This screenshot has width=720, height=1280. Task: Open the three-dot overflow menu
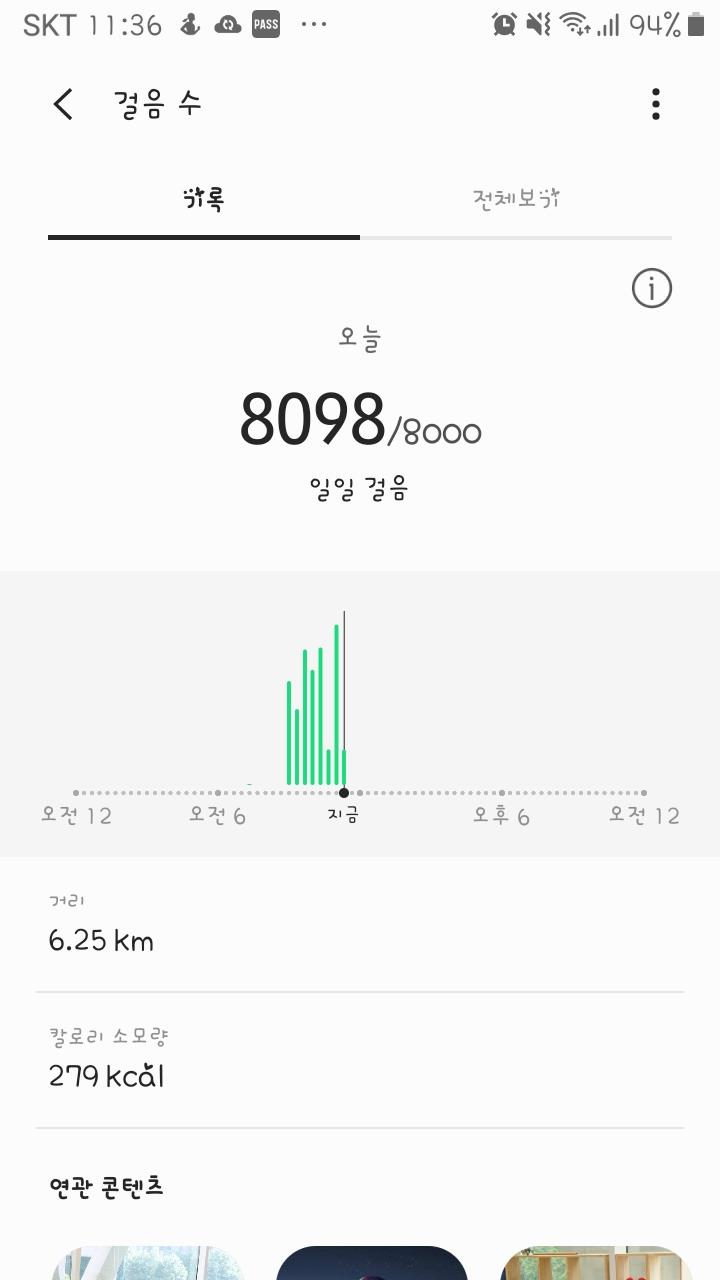(x=655, y=104)
